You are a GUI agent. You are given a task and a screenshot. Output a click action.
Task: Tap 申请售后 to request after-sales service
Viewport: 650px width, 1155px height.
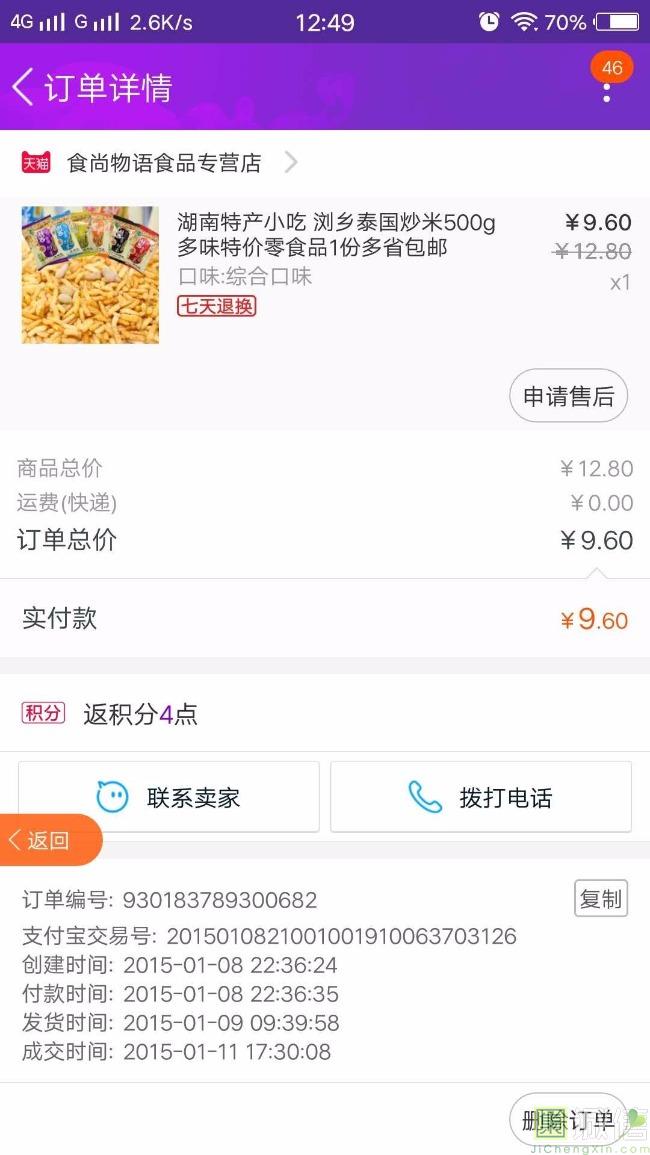pos(568,397)
